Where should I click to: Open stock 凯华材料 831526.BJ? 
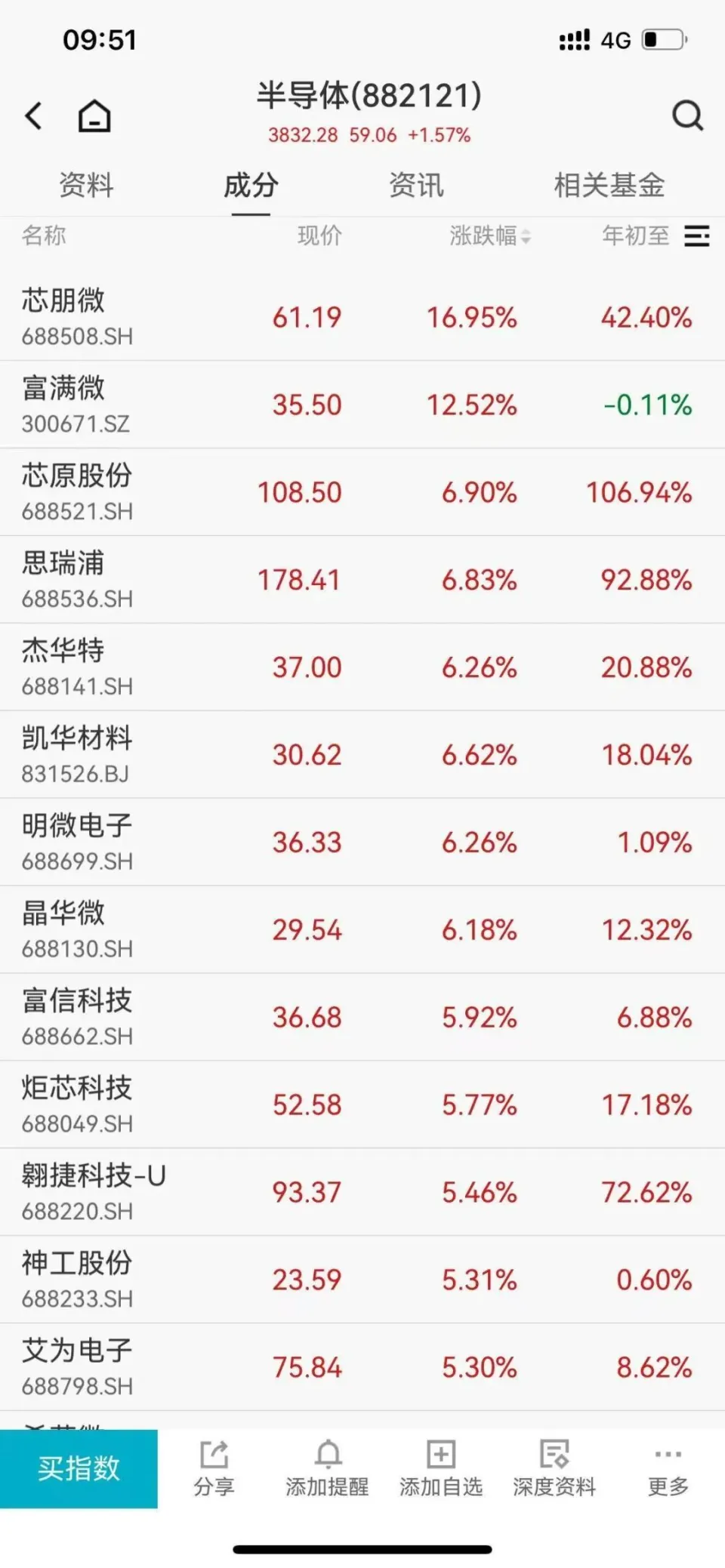click(362, 755)
